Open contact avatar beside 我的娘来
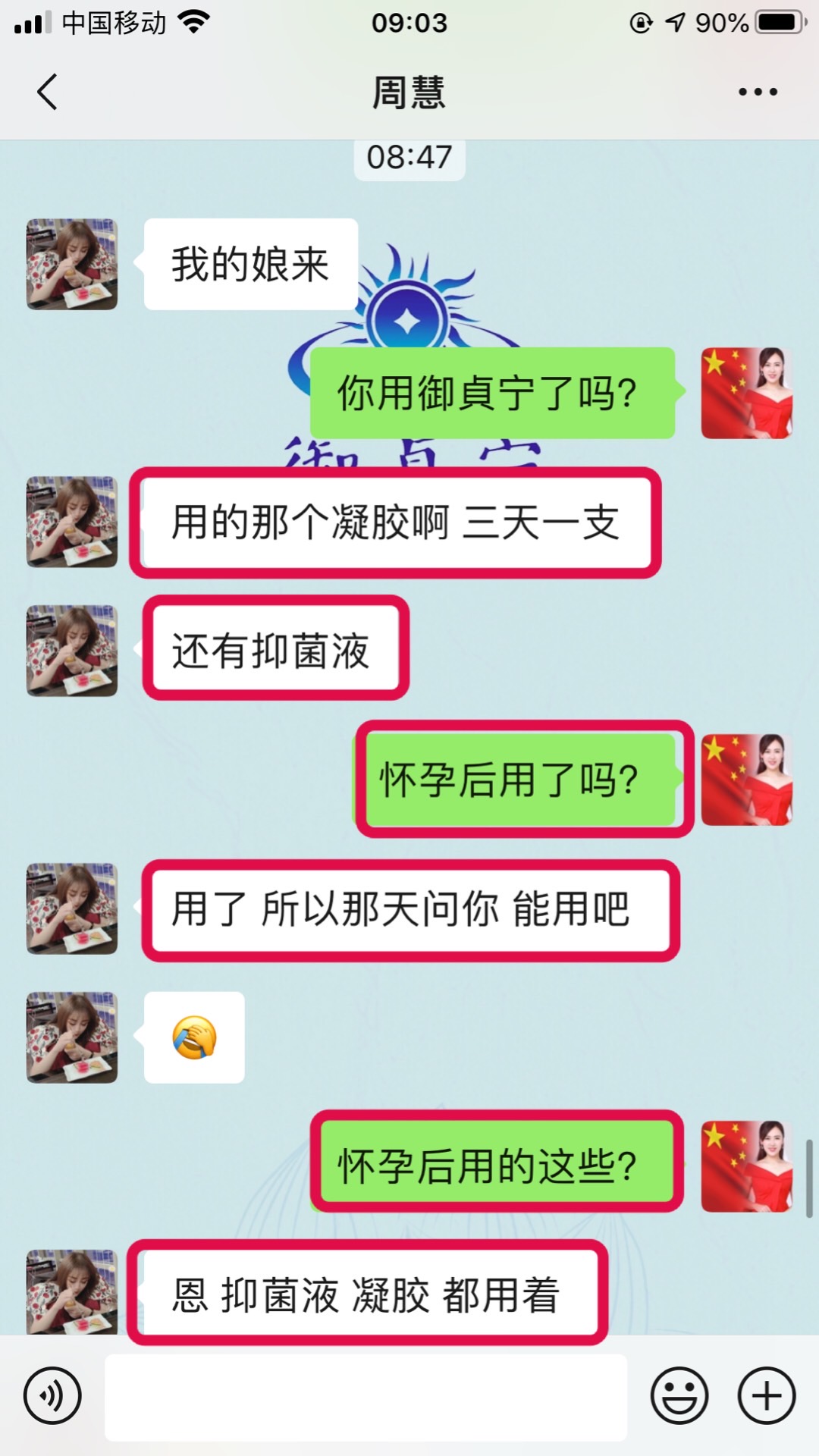This screenshot has height=1456, width=819. point(72,265)
